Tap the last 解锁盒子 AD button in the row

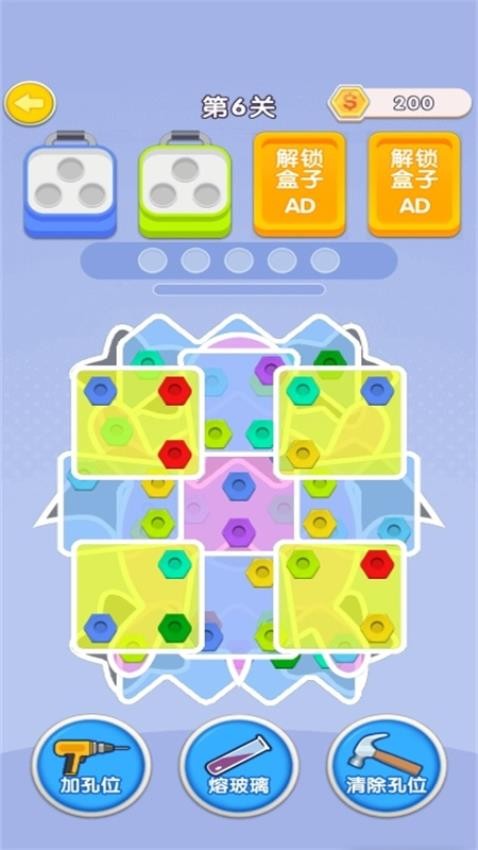coord(415,184)
